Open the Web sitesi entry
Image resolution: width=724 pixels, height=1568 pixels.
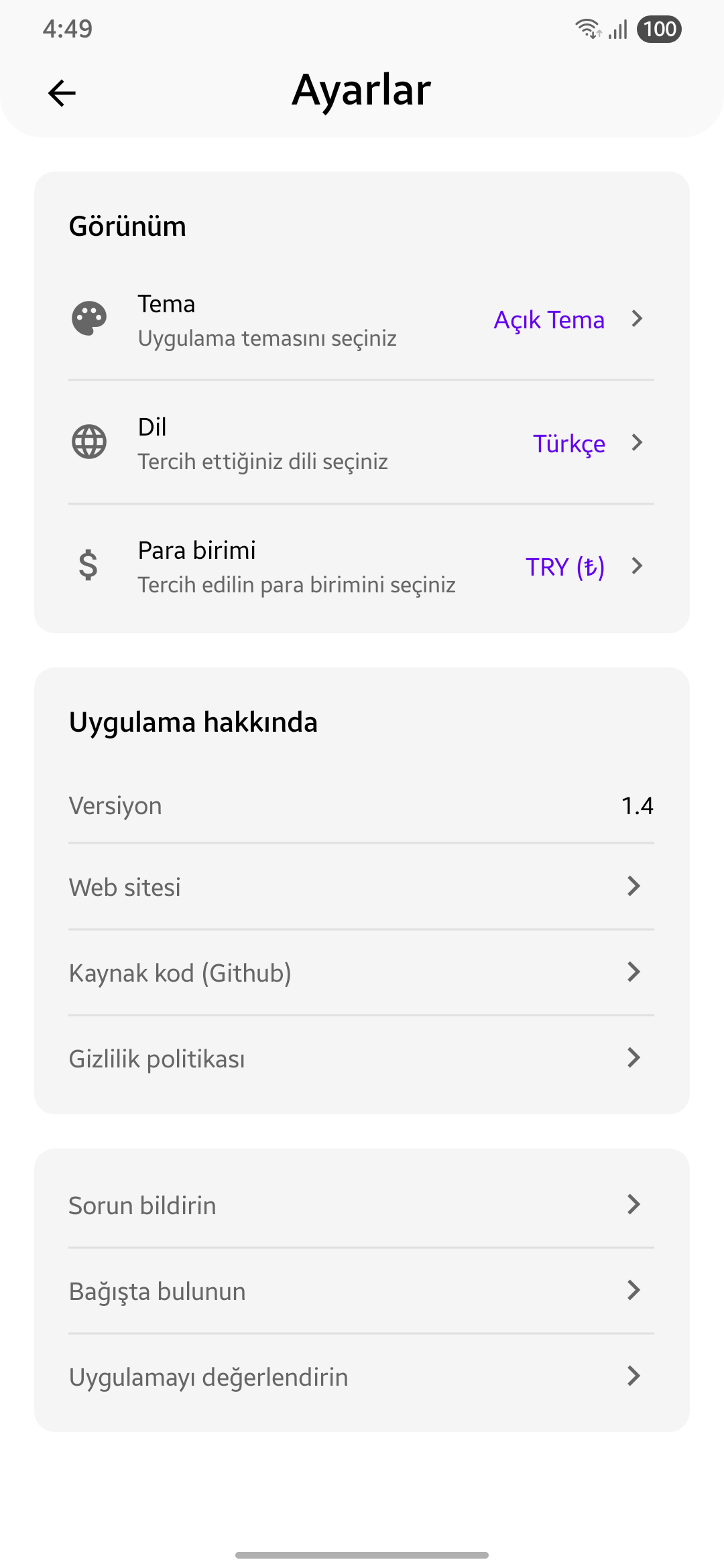click(362, 887)
